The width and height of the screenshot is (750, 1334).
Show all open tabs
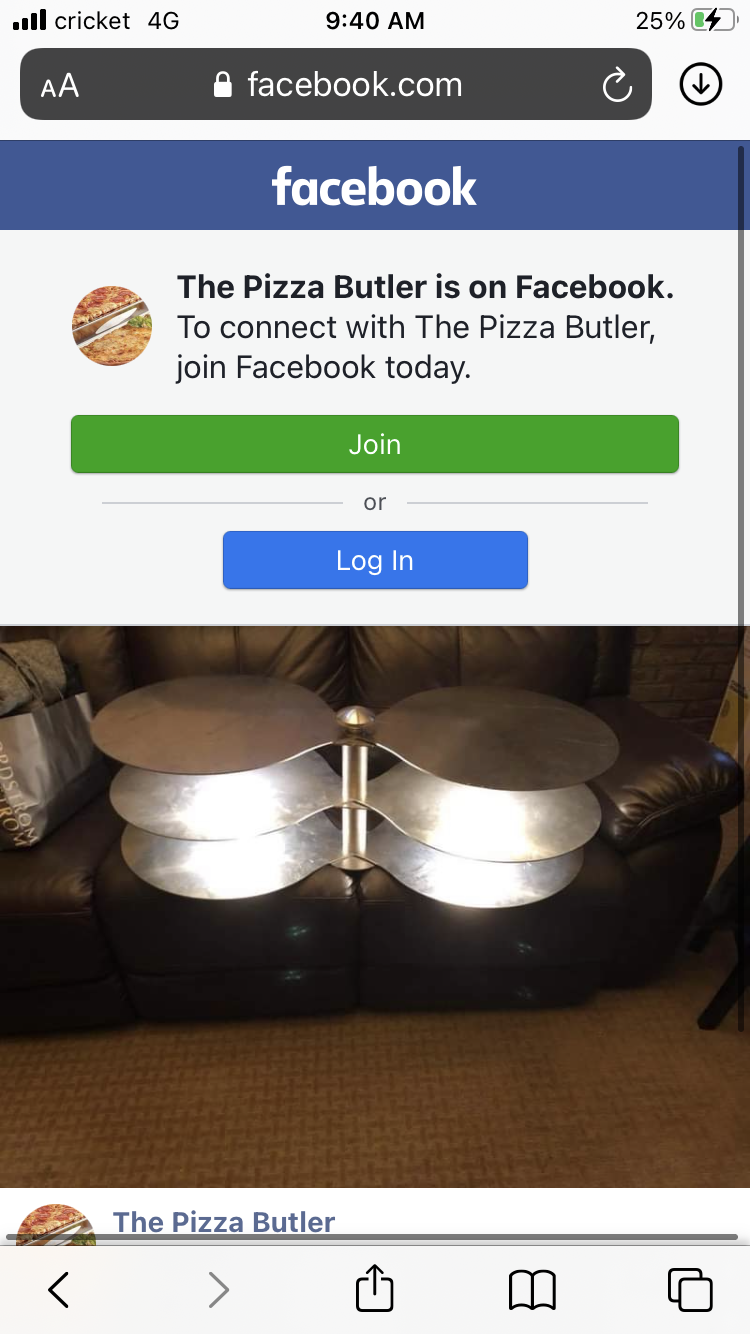690,1290
